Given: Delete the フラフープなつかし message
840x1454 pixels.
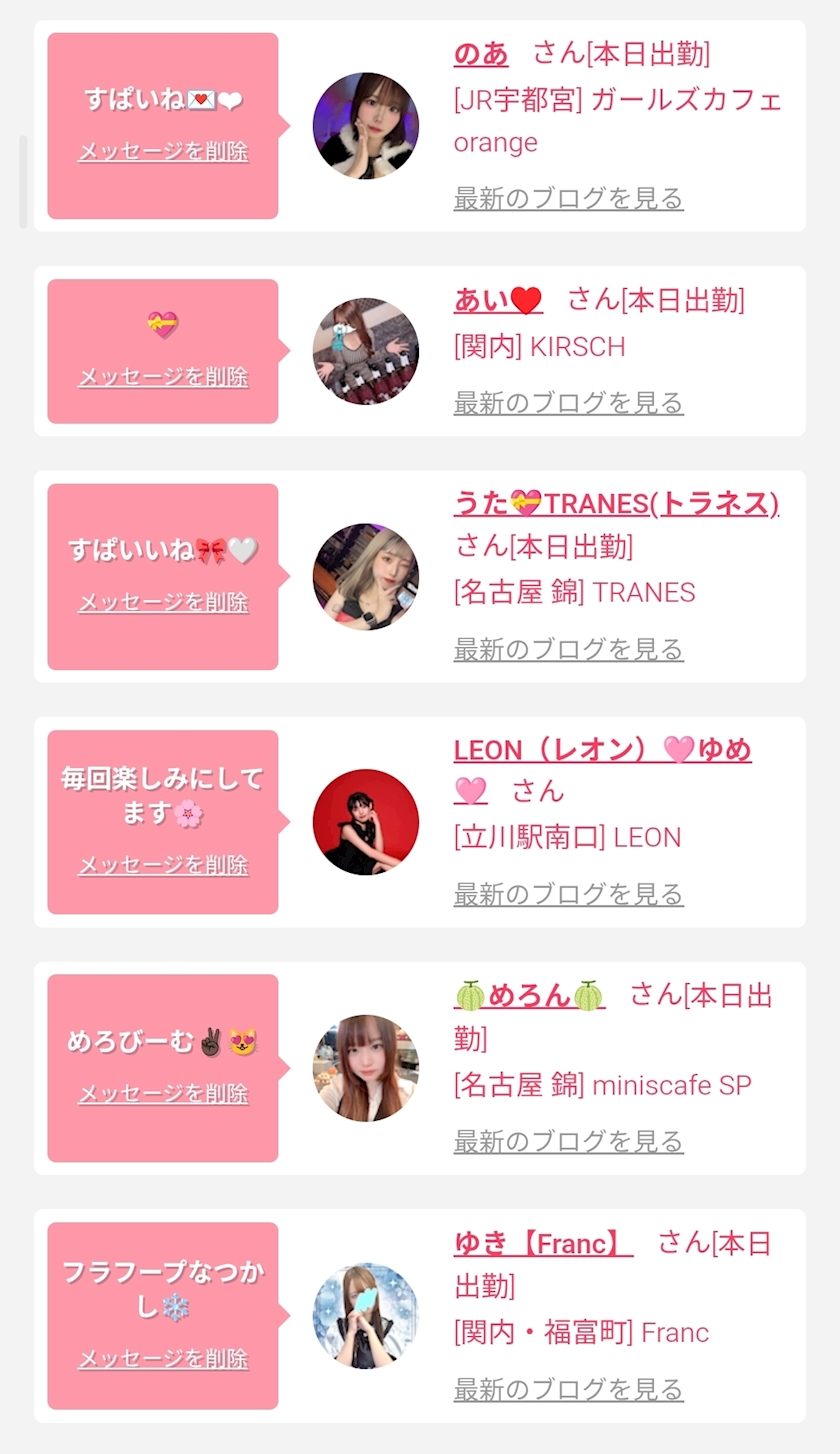Looking at the screenshot, I should click(x=163, y=1359).
